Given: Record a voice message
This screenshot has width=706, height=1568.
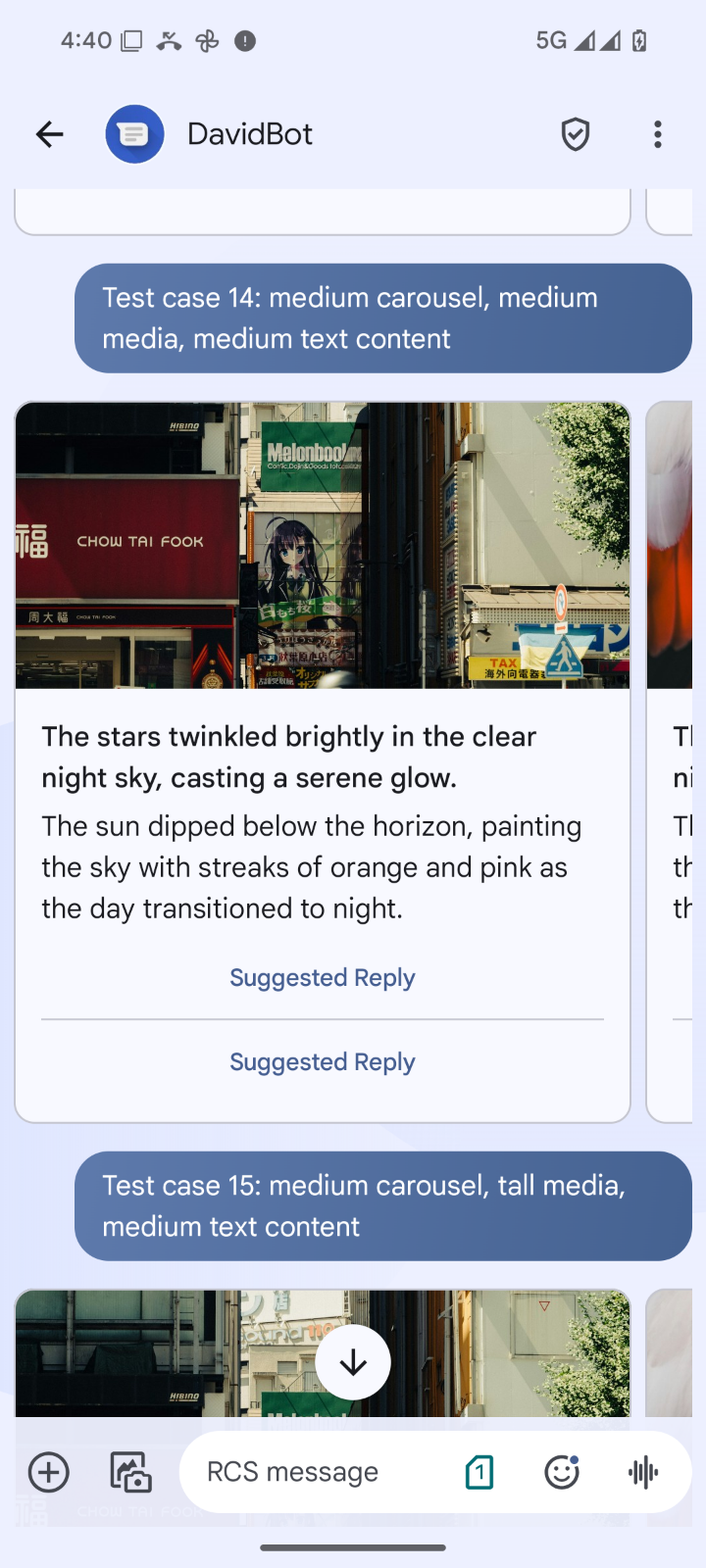Looking at the screenshot, I should click(643, 1472).
